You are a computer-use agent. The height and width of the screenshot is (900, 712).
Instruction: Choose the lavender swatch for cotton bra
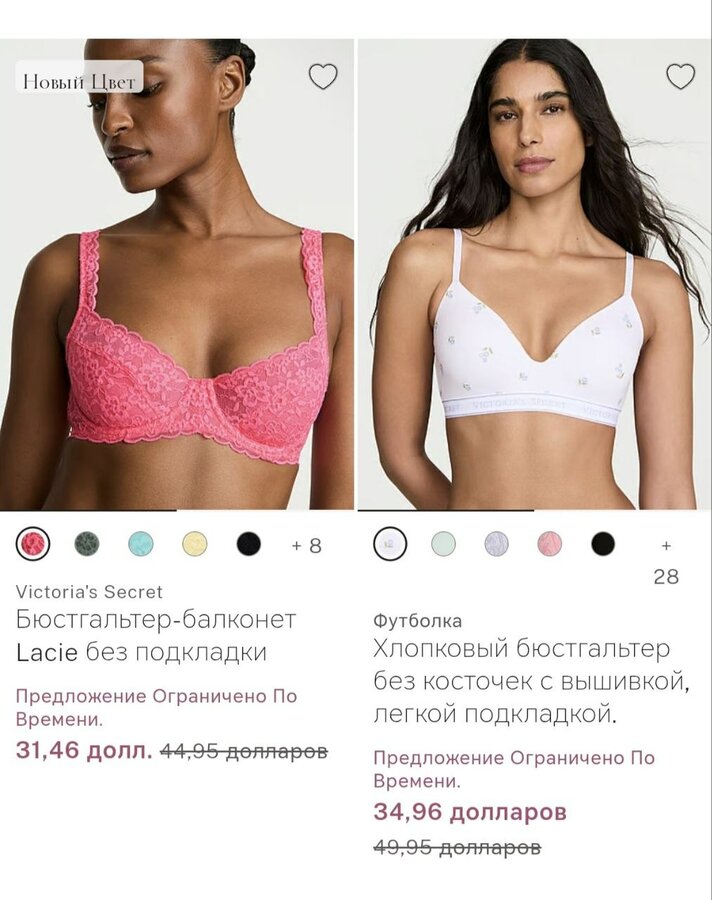496,544
